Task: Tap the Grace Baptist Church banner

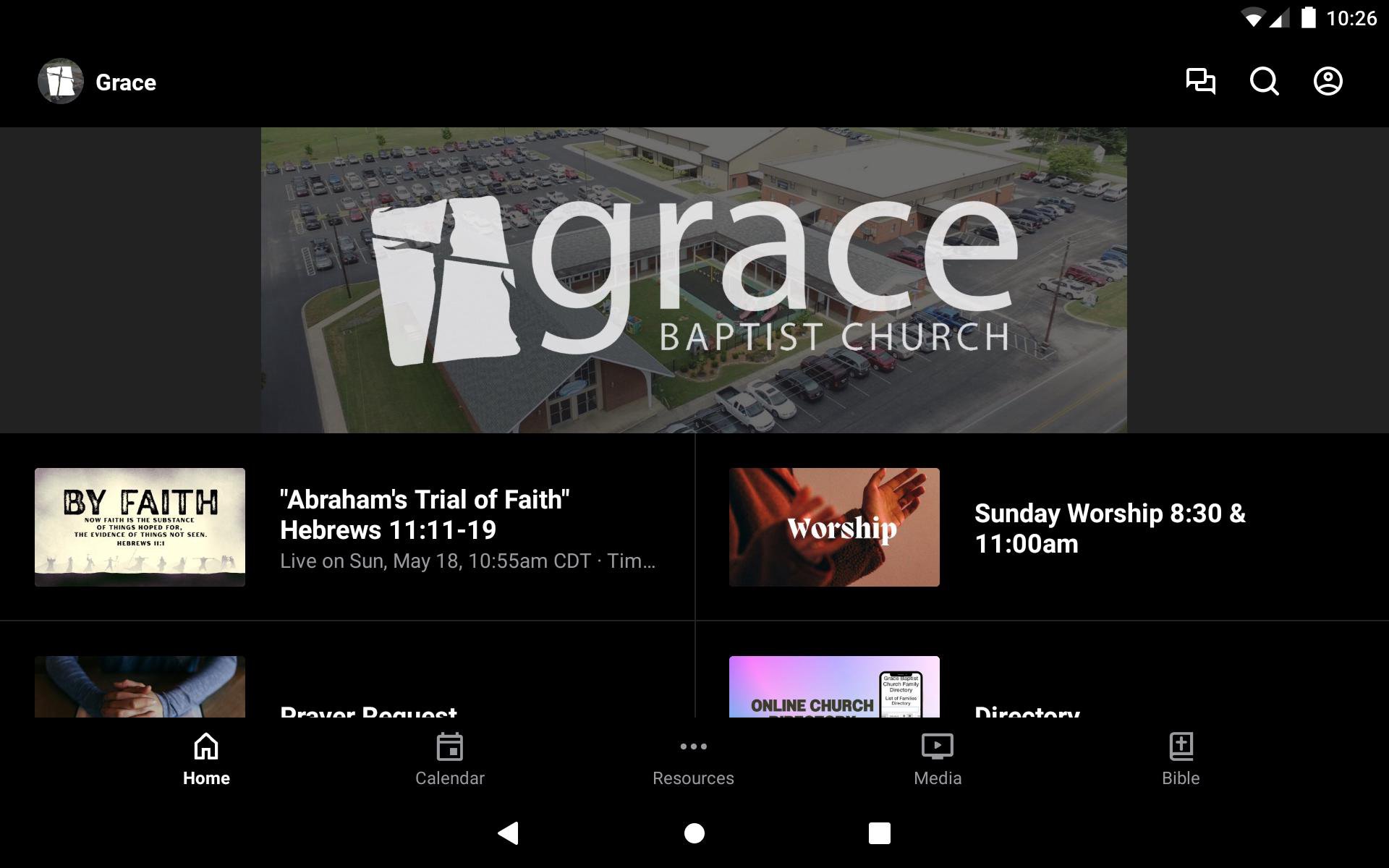Action: 693,281
